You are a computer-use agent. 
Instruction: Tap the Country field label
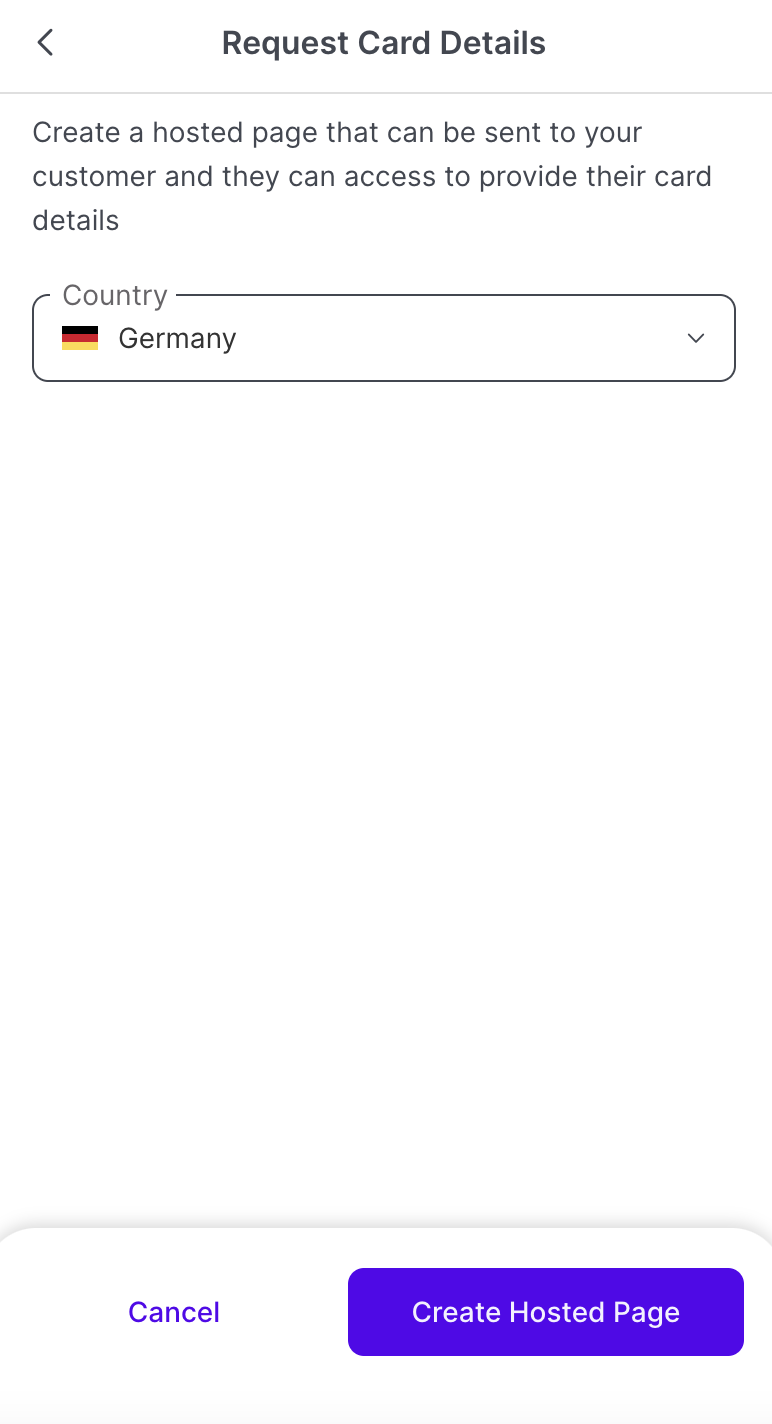tap(115, 295)
